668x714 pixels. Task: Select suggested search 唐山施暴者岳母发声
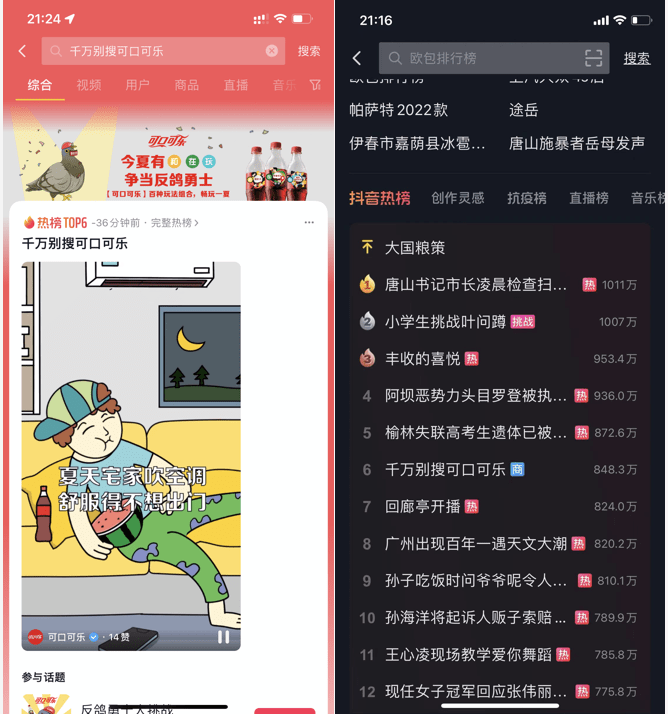577,144
